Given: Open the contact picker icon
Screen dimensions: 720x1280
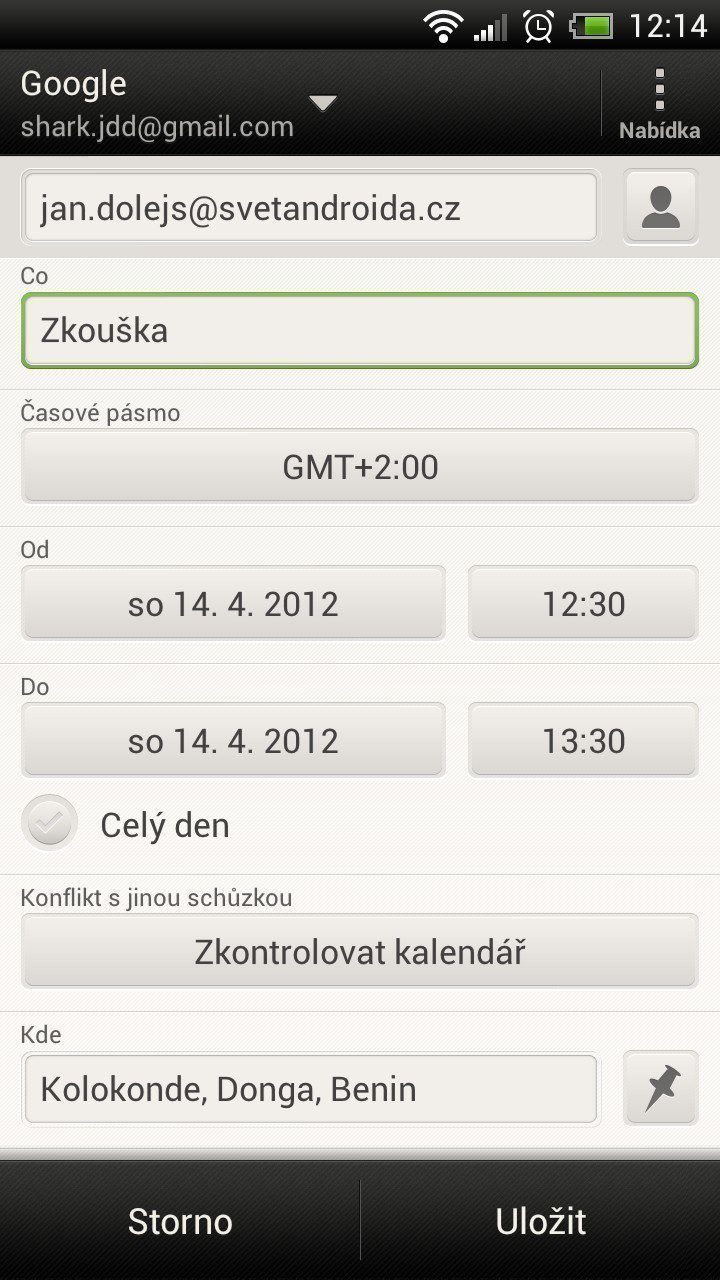Looking at the screenshot, I should point(660,207).
